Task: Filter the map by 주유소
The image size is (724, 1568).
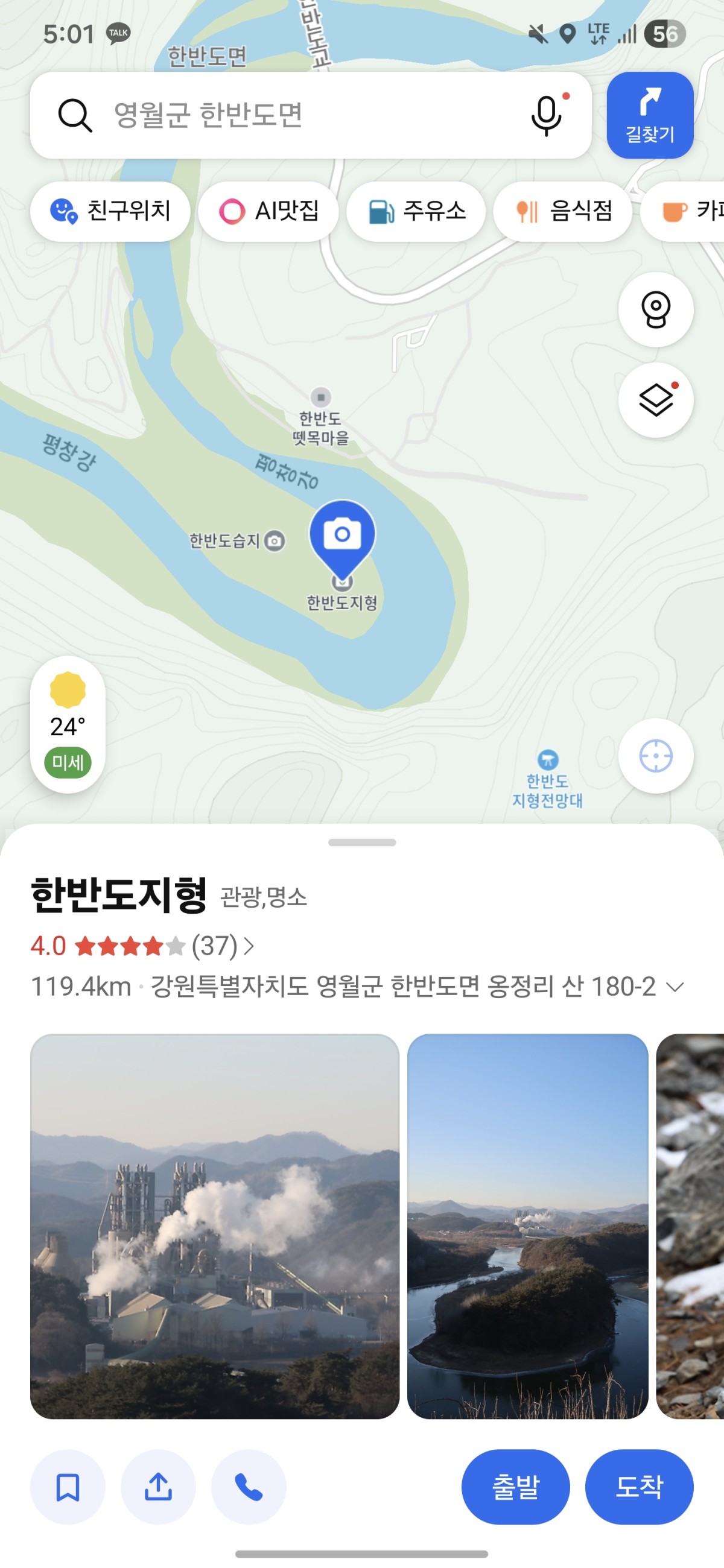Action: [x=416, y=211]
